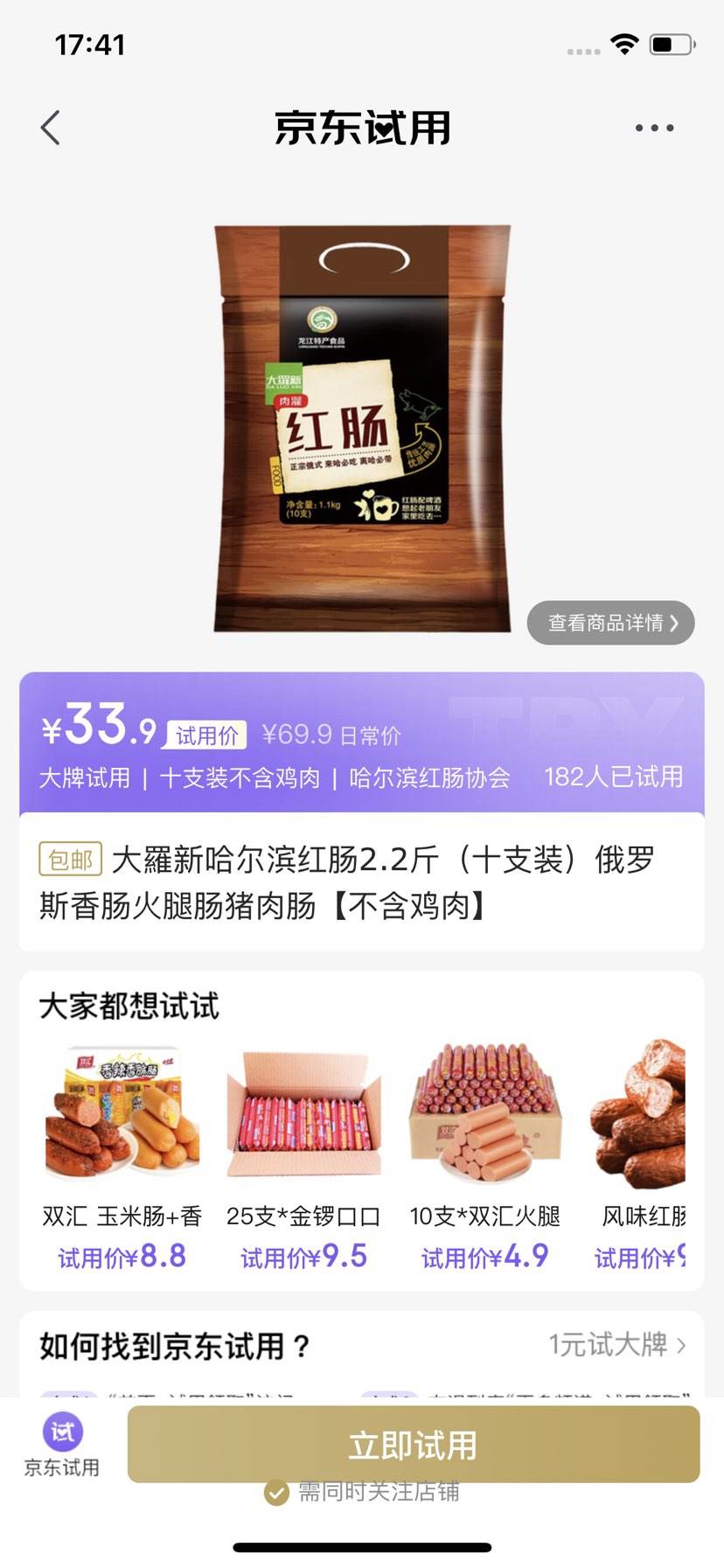Viewport: 724px width, 1568px height.
Task: Select the 京东试用 page title
Action: click(x=362, y=127)
